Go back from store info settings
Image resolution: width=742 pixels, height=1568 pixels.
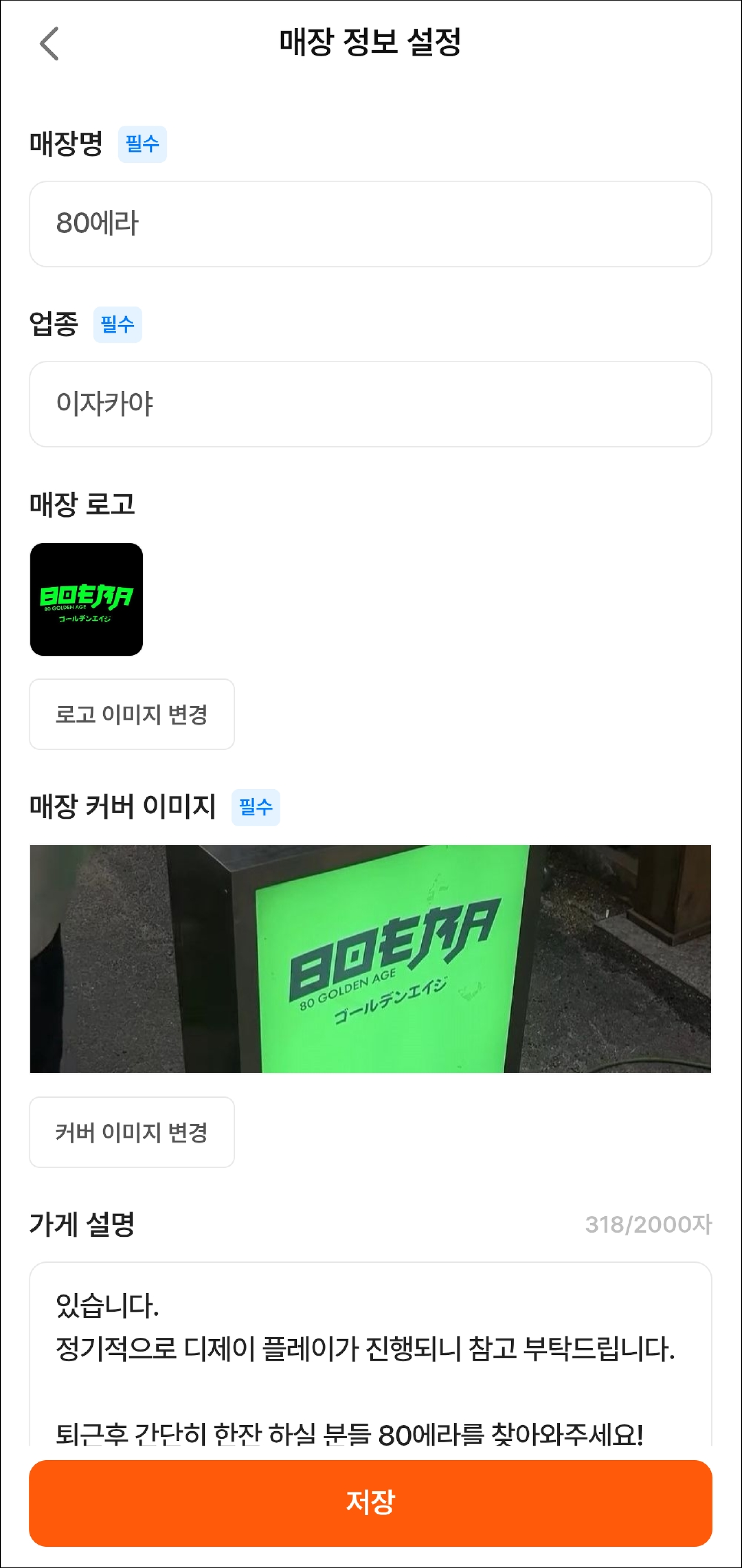[49, 44]
